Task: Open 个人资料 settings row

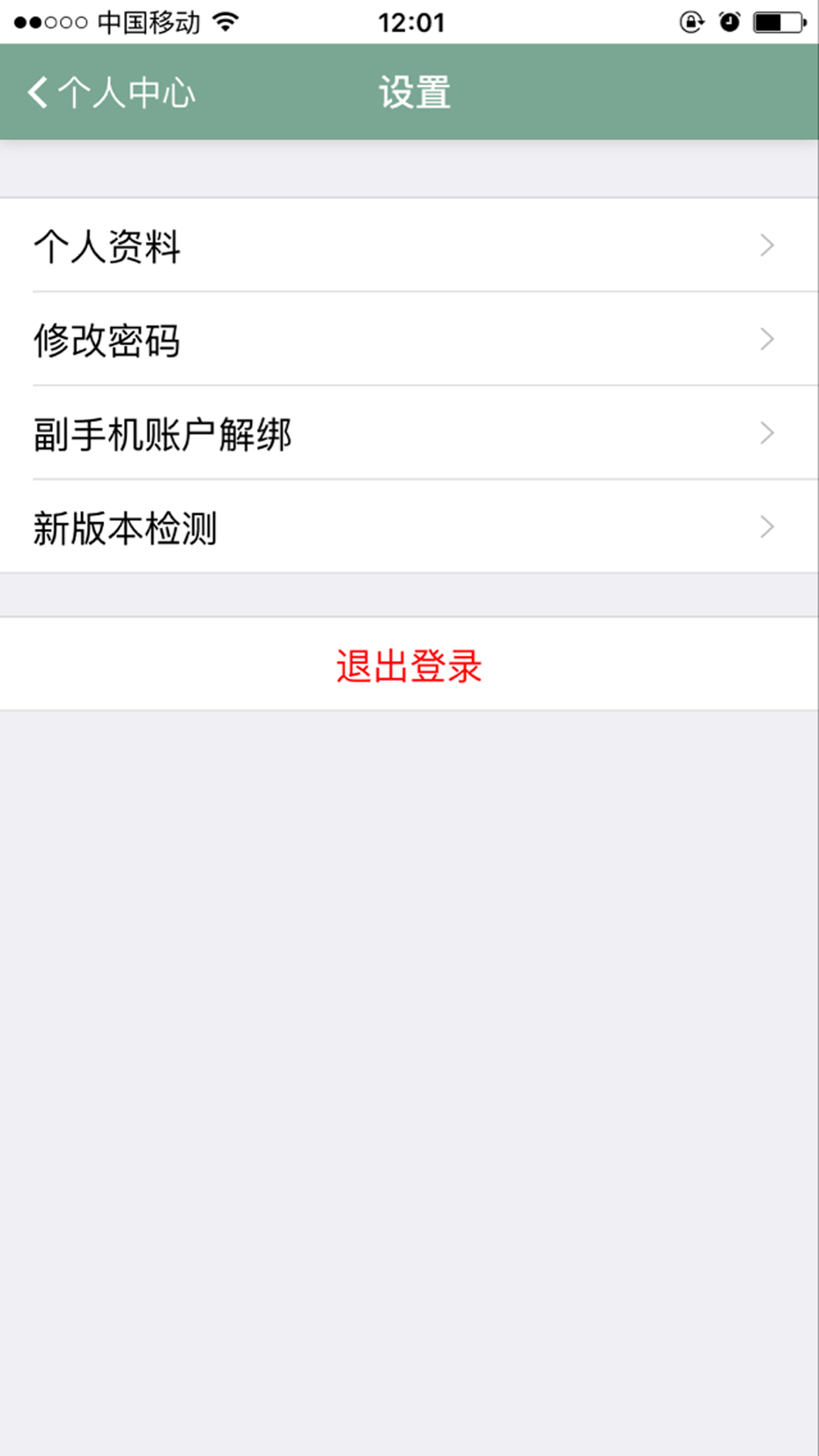Action: point(409,245)
